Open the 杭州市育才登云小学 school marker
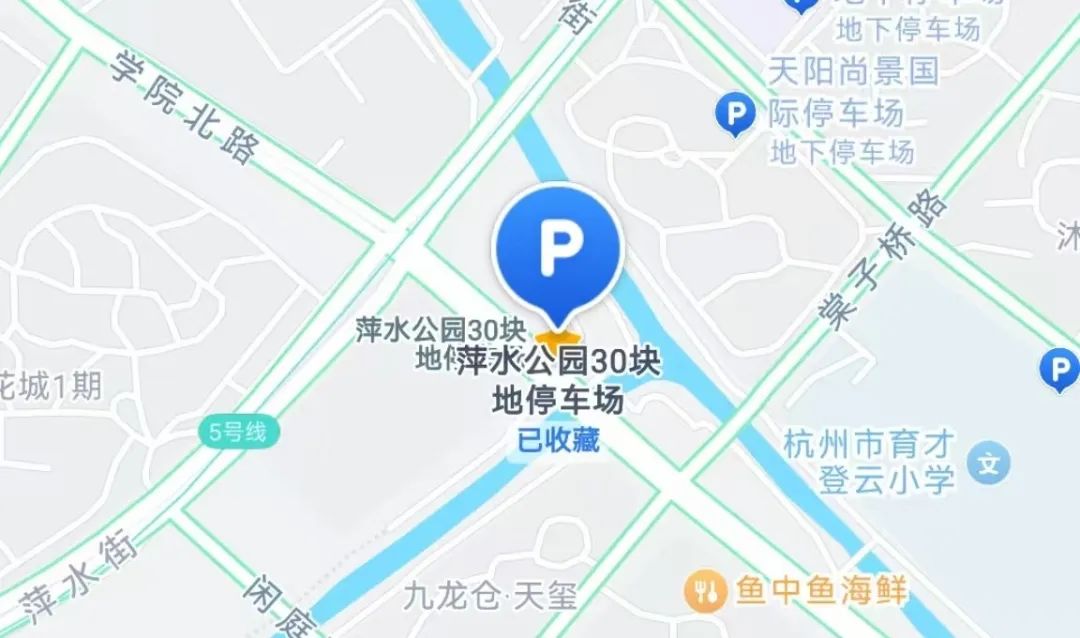Image resolution: width=1080 pixels, height=638 pixels. tap(991, 465)
